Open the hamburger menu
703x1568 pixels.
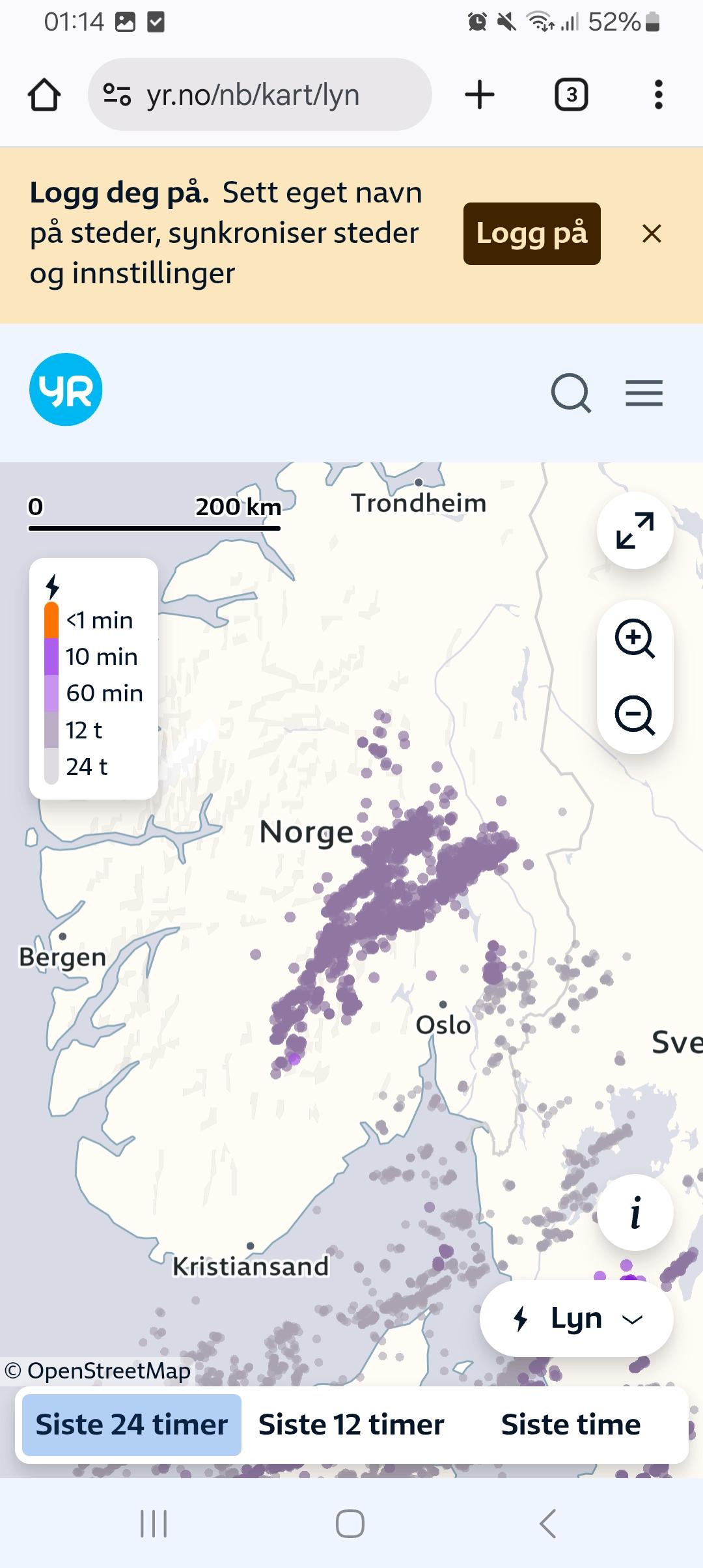(644, 393)
